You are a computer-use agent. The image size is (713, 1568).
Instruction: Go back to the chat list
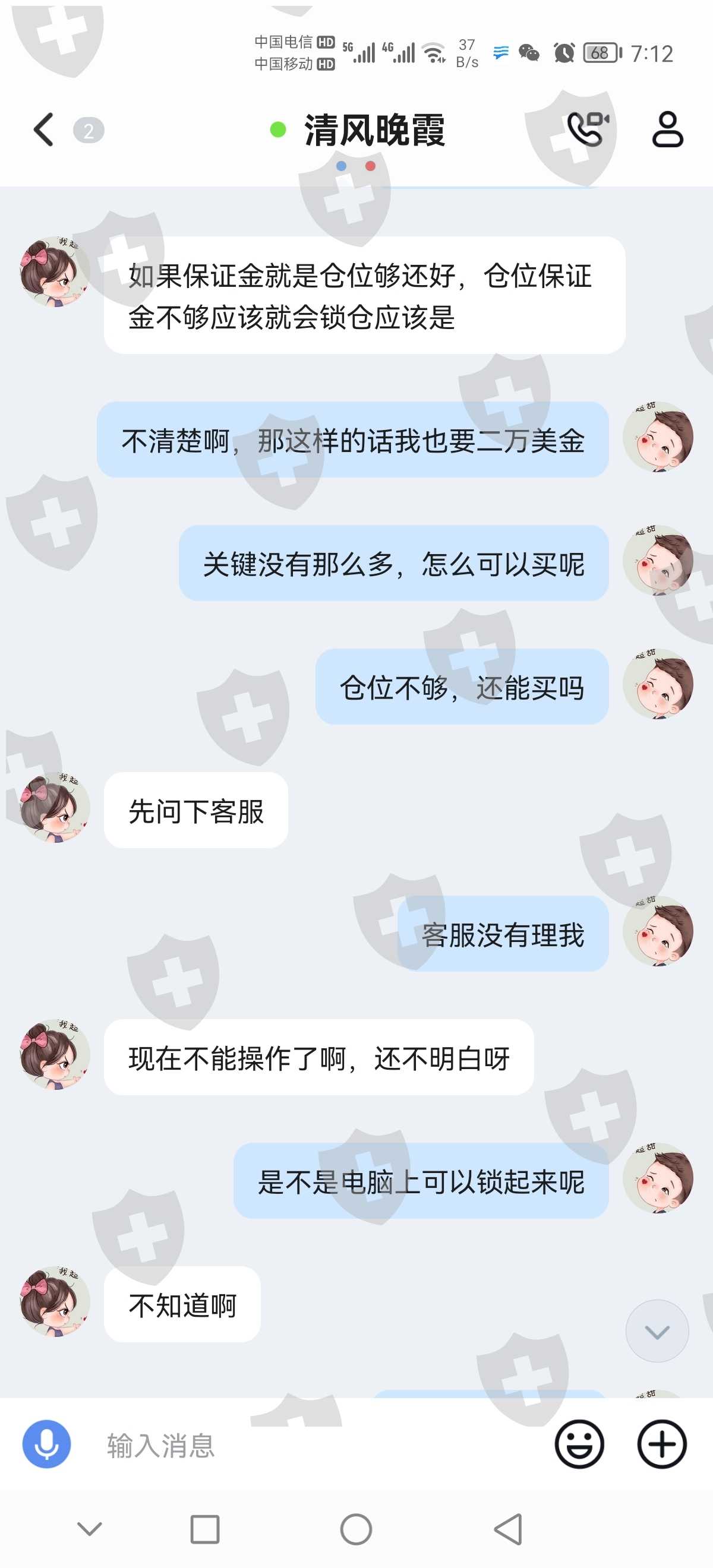pyautogui.click(x=44, y=129)
